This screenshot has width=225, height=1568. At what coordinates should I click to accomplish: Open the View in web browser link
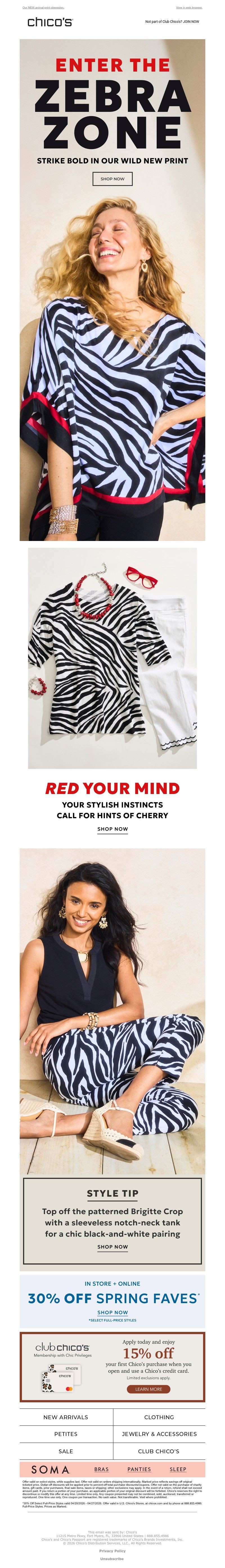[188, 7]
